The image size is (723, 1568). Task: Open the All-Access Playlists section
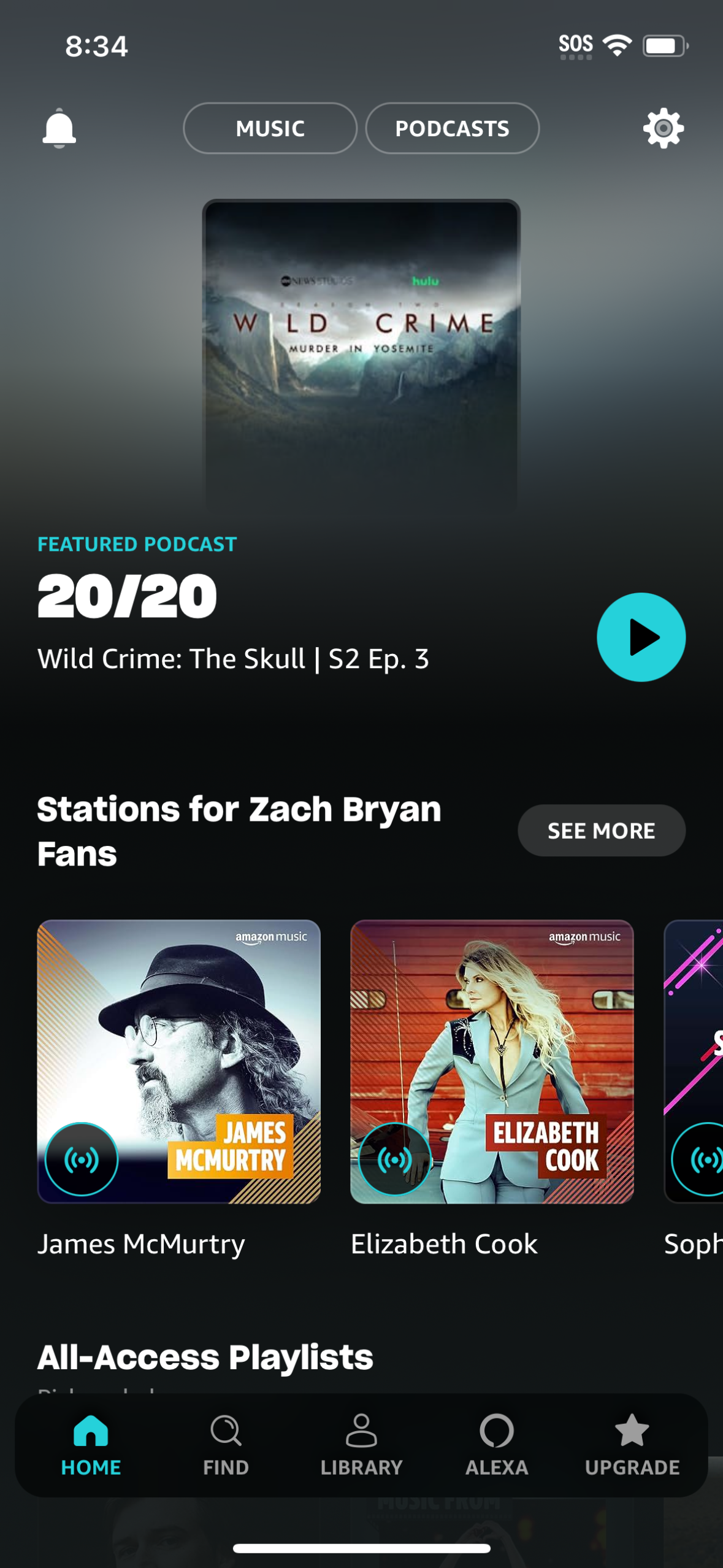point(205,1356)
